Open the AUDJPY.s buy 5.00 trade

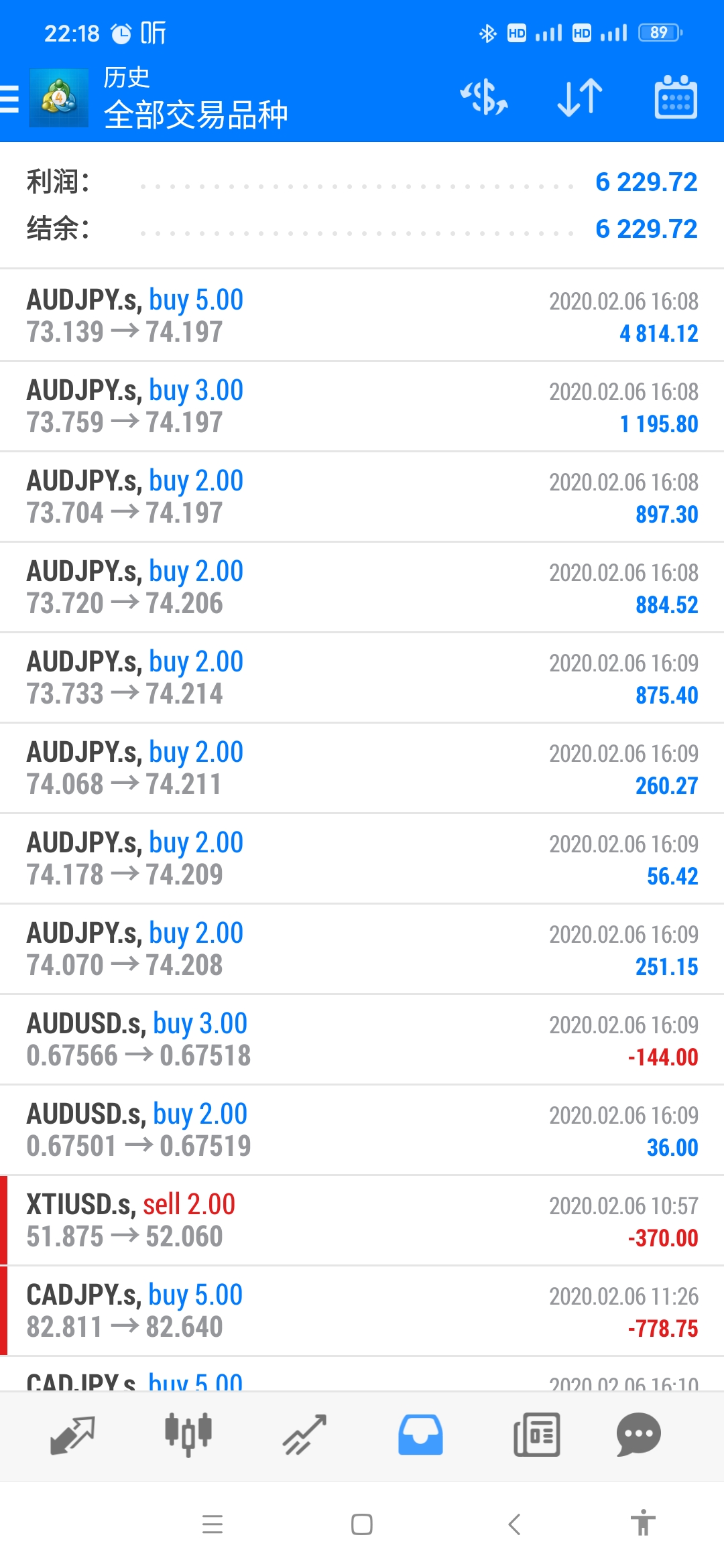pyautogui.click(x=362, y=315)
